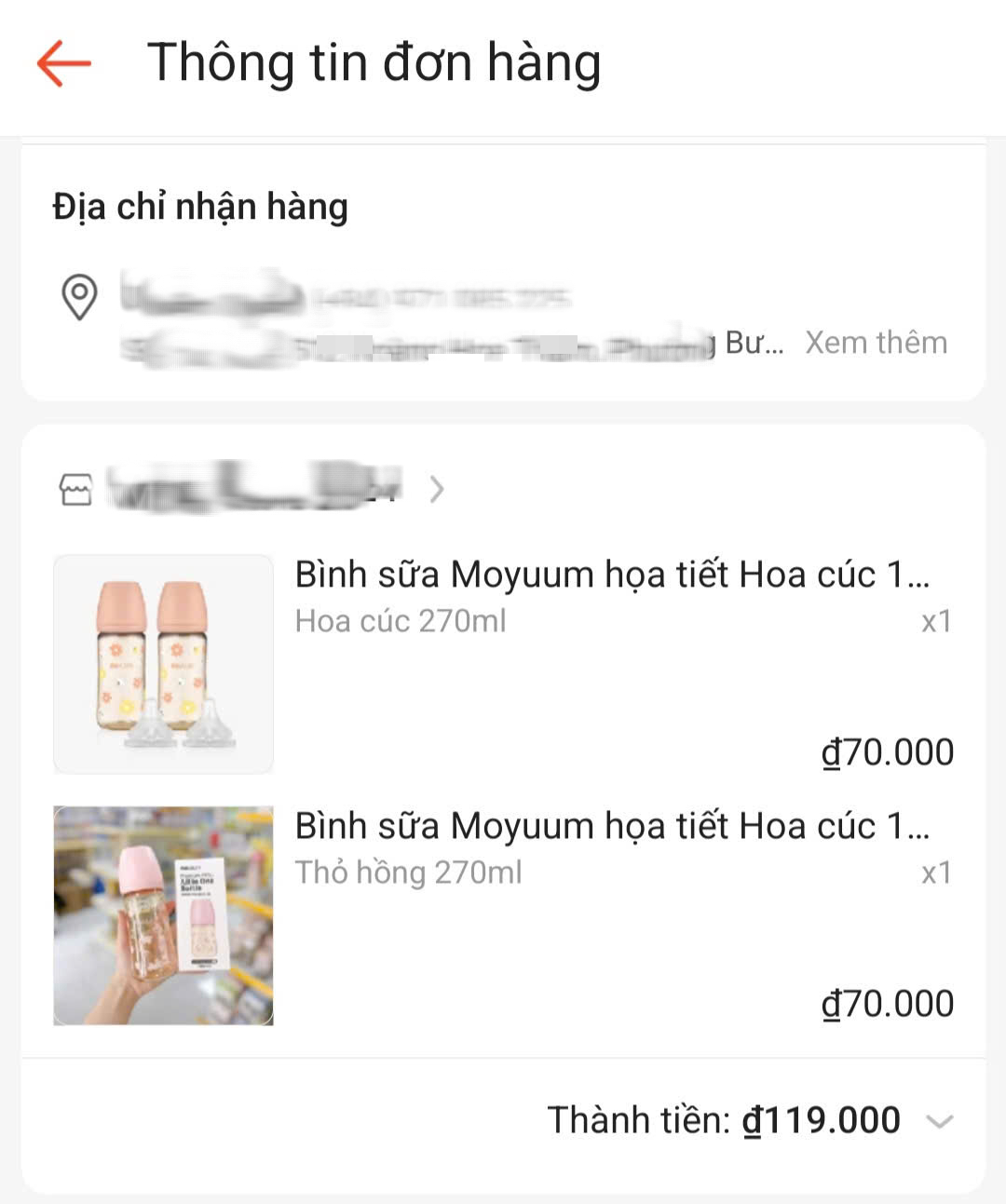The width and height of the screenshot is (1006, 1204).
Task: Open the Thỏ hồng bottle product image
Action: (x=163, y=913)
